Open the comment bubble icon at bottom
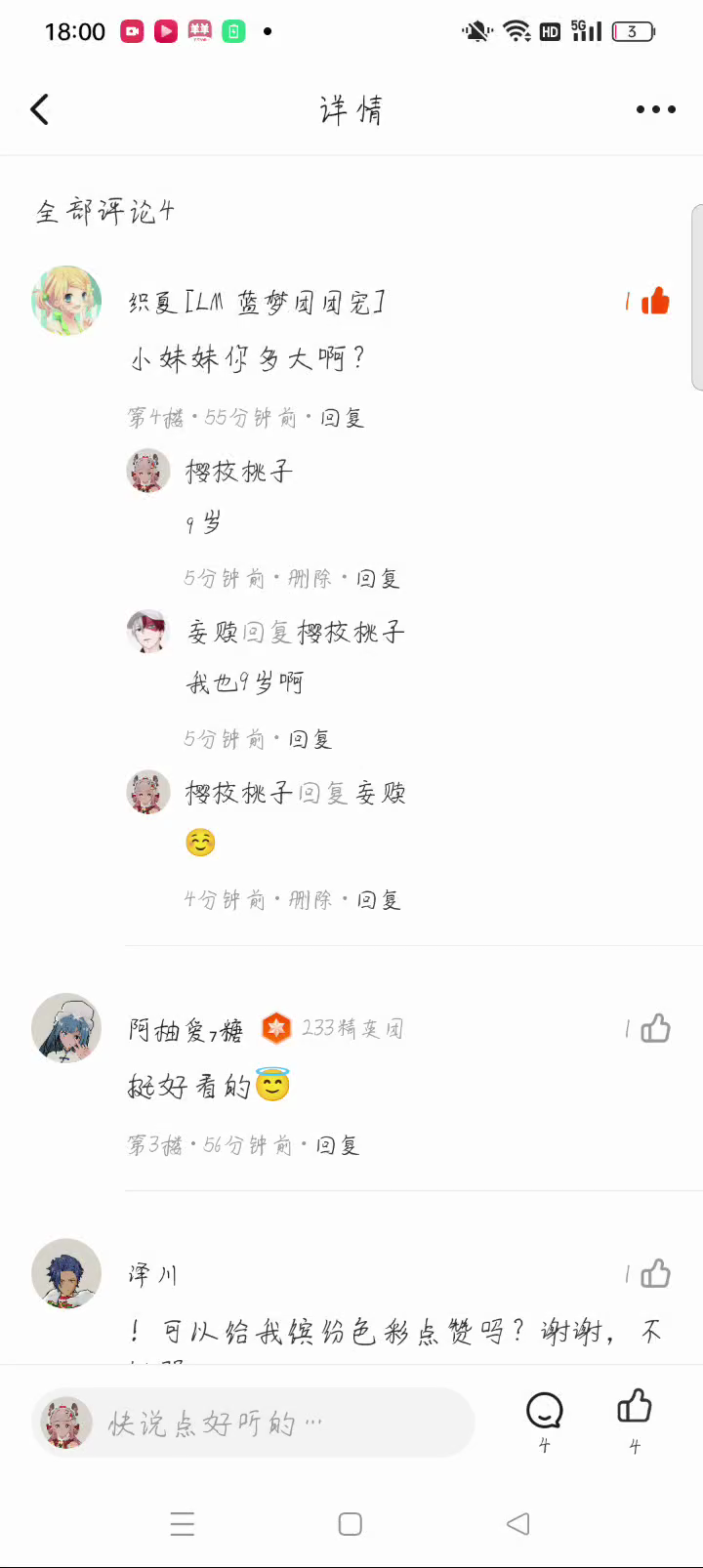 [x=544, y=1411]
